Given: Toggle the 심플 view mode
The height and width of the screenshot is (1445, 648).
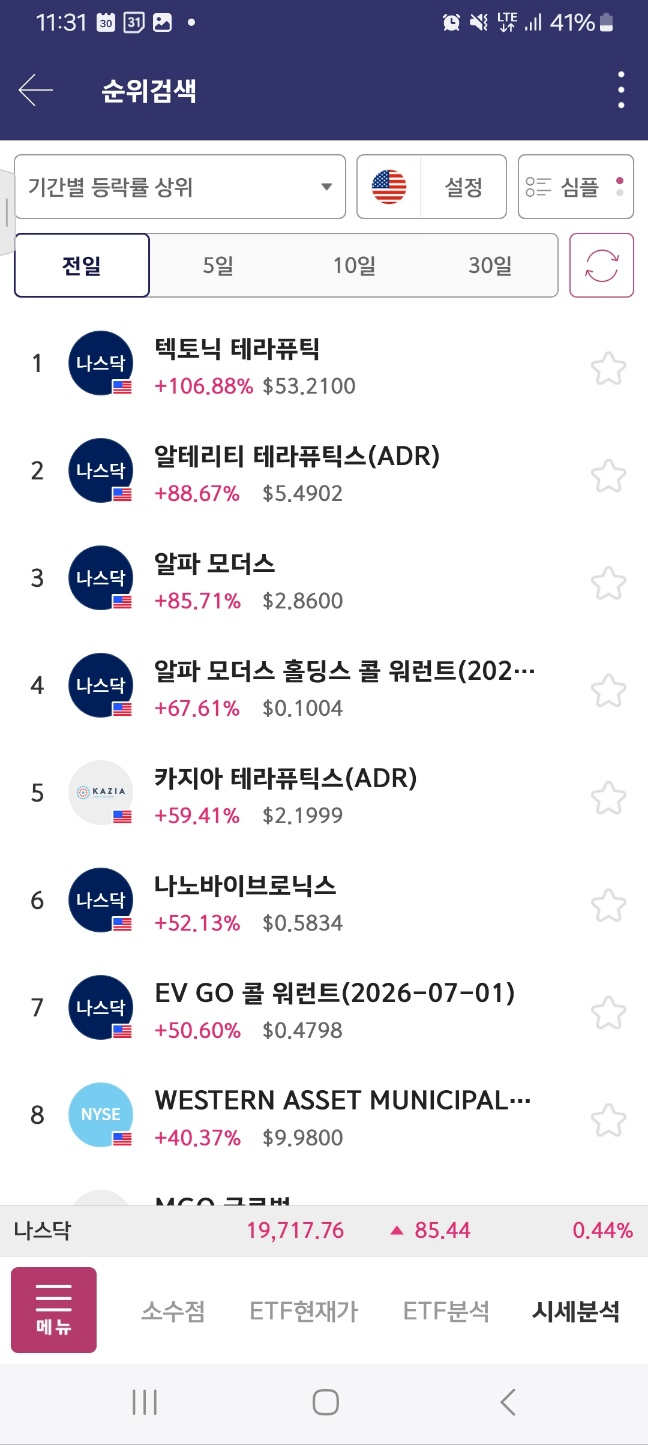Looking at the screenshot, I should (576, 186).
